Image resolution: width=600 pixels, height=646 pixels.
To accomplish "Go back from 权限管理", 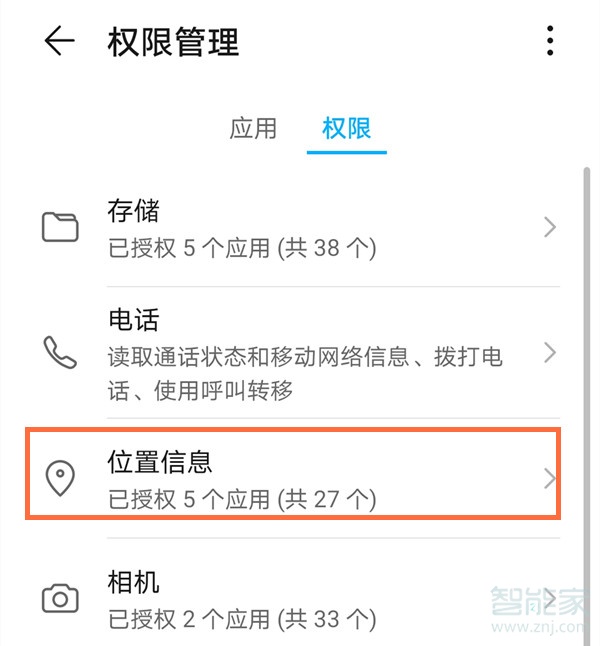I will 60,41.
